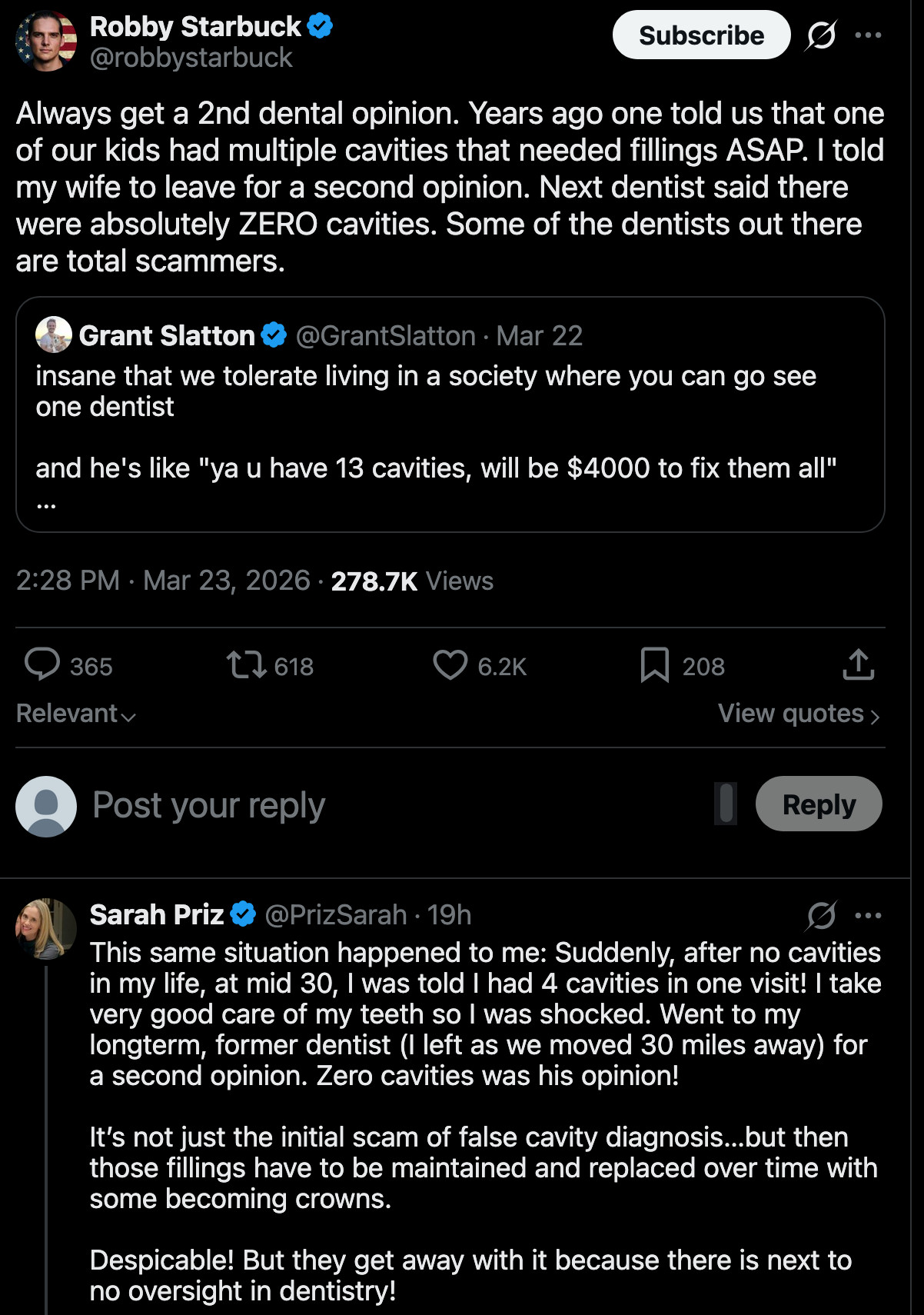The width and height of the screenshot is (924, 1315).
Task: Click Grant Slatton's blue checkmark
Action: click(x=273, y=335)
